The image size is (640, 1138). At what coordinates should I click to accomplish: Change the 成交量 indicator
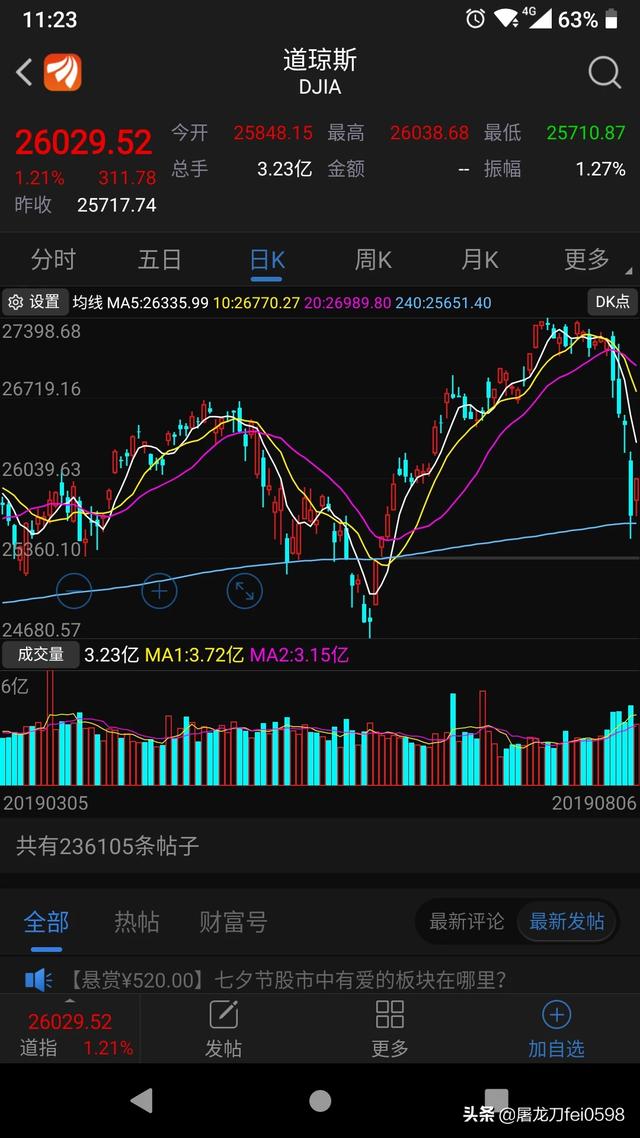coord(39,655)
